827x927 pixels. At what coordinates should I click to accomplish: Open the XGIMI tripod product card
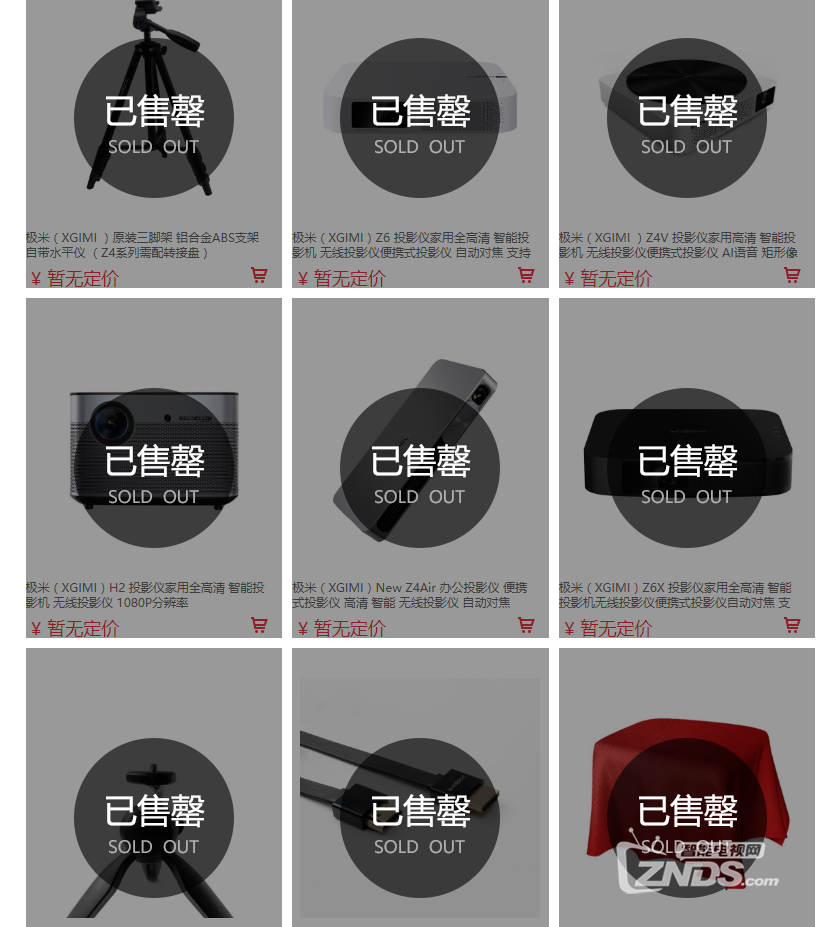[x=153, y=120]
